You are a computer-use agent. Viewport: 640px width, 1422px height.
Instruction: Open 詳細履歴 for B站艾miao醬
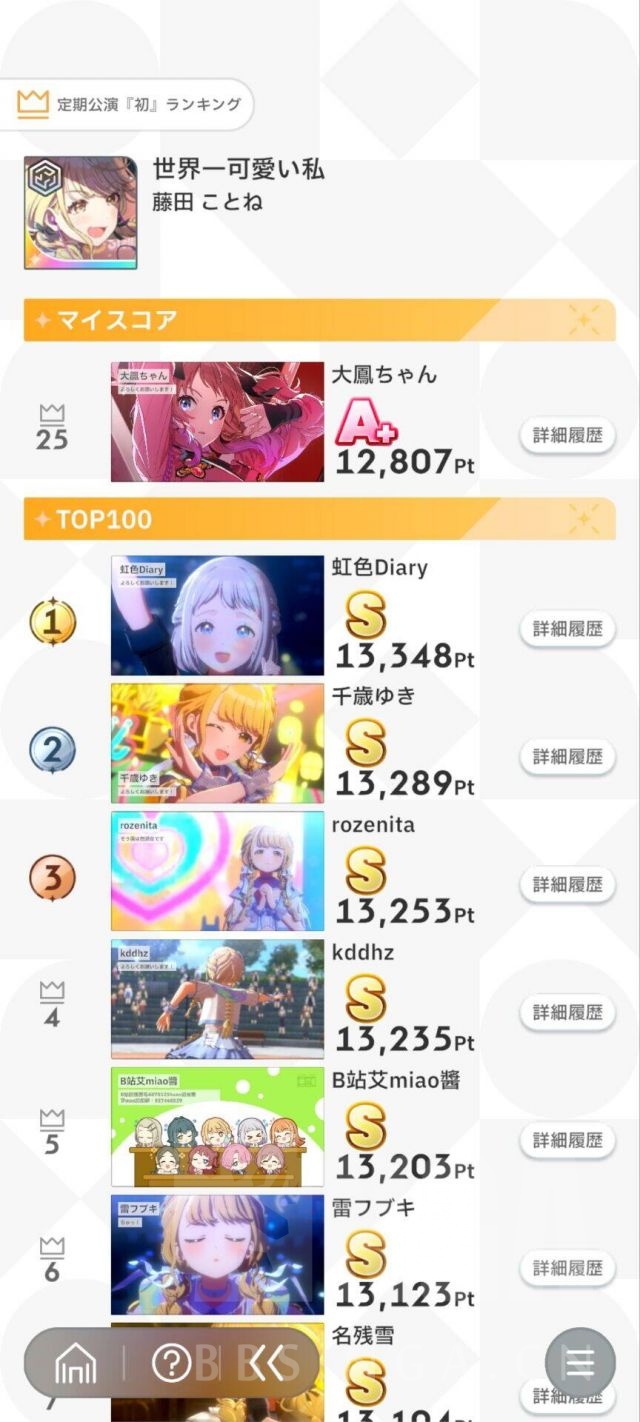coord(567,1140)
